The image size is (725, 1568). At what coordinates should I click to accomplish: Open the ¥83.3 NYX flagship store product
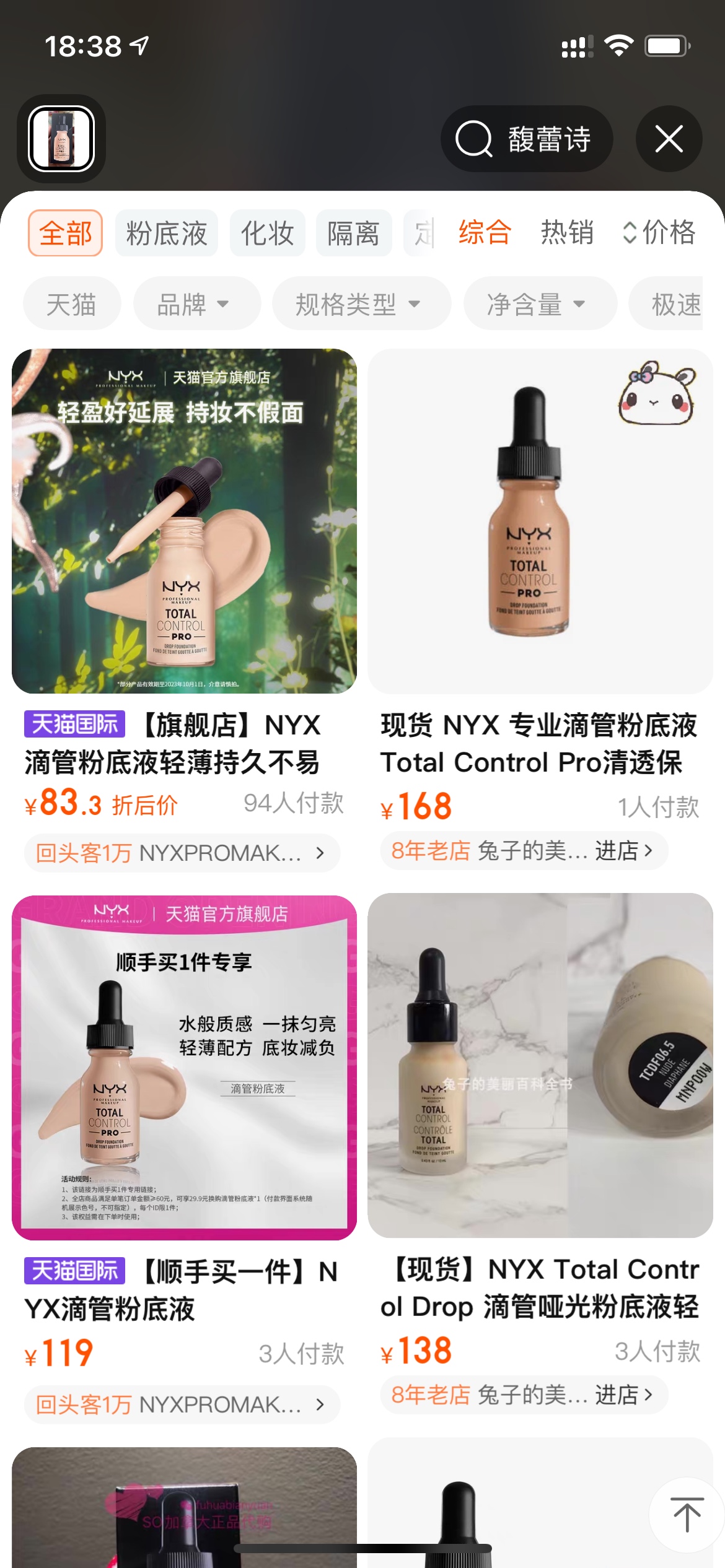pos(184,521)
